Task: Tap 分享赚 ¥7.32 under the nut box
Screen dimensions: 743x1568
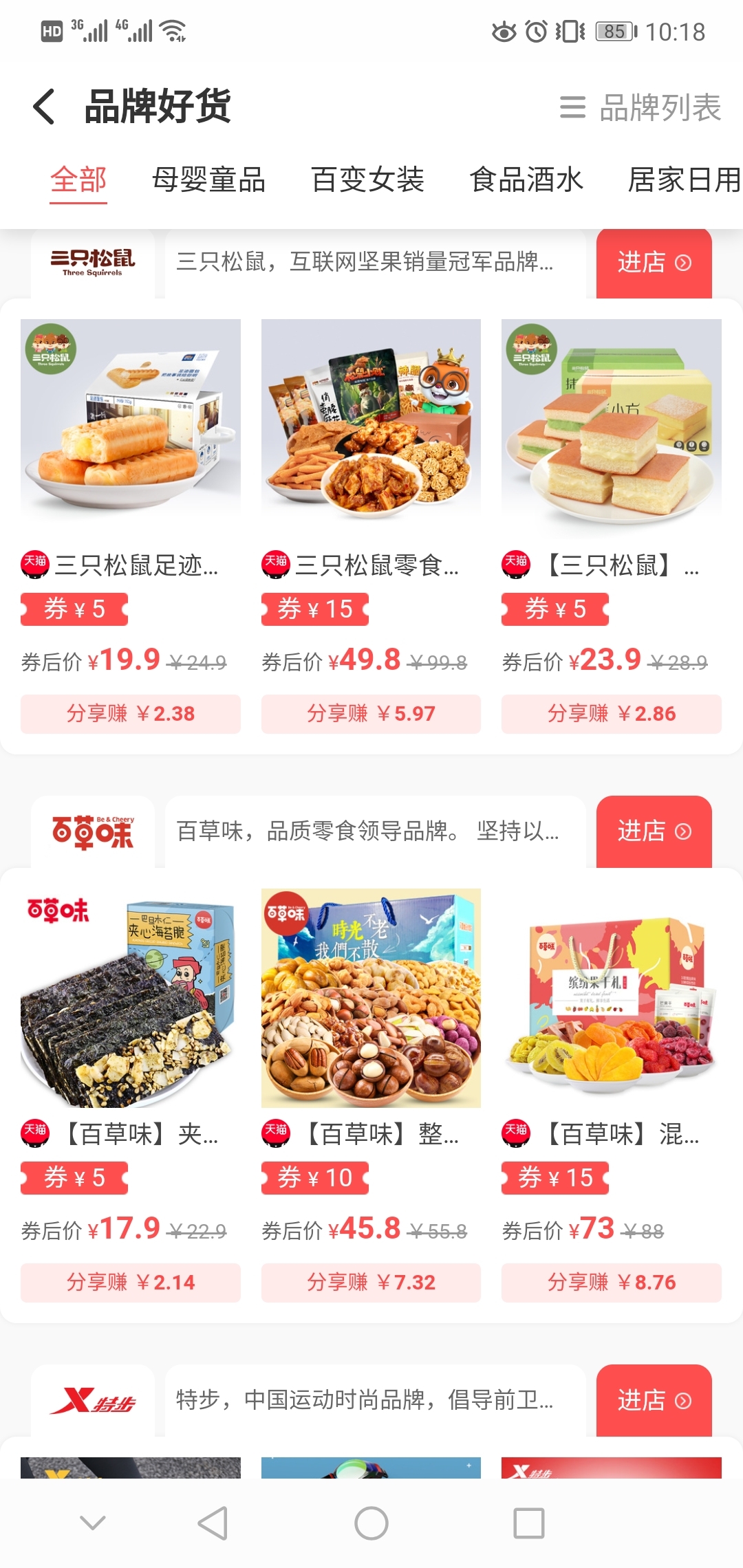Action: 371,1283
